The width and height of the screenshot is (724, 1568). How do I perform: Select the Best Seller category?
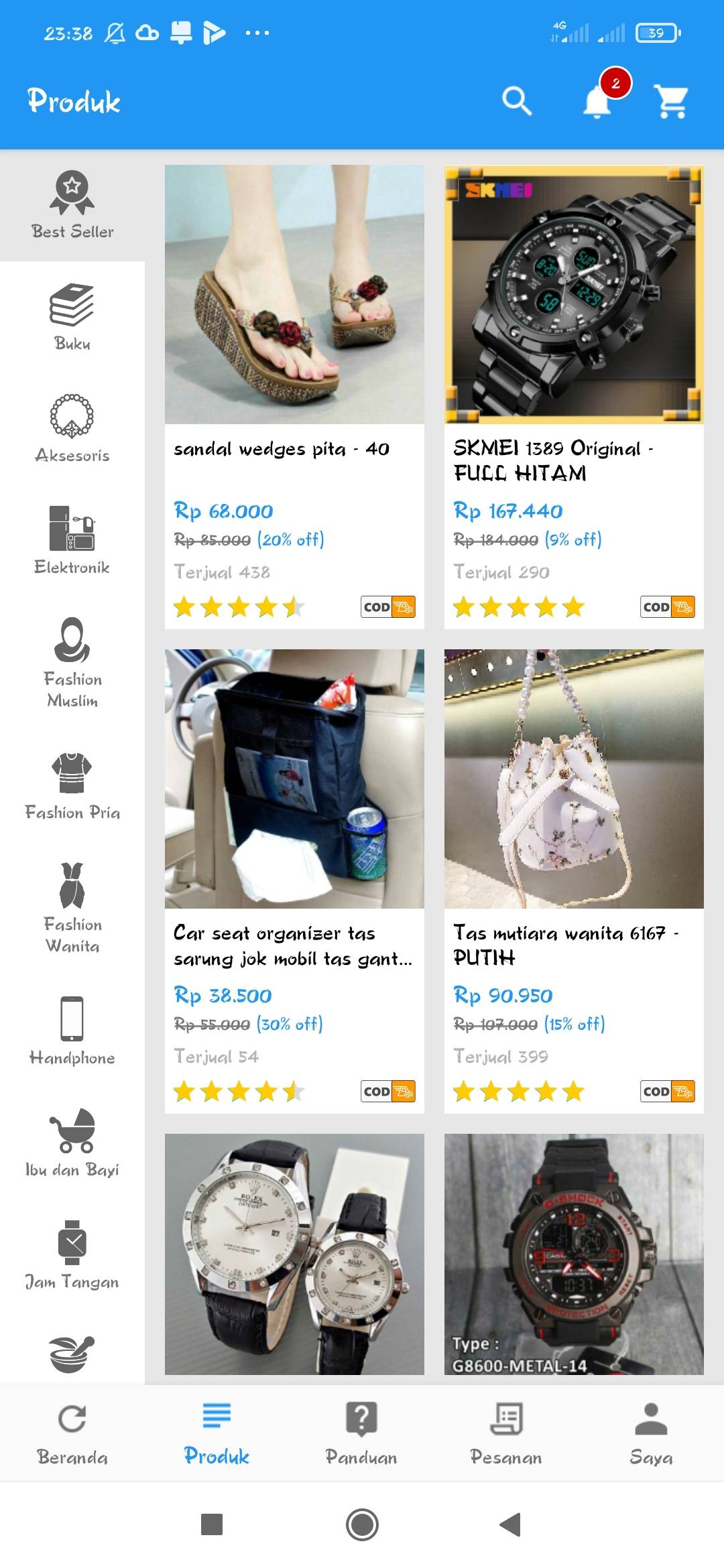72,205
